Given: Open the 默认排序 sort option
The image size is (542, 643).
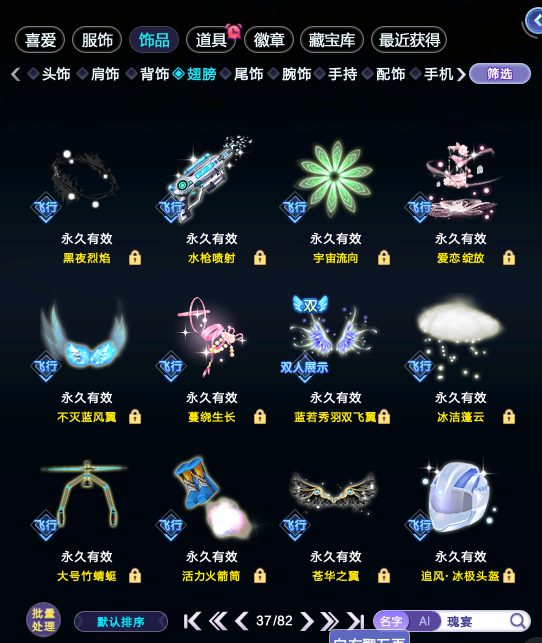Looking at the screenshot, I should (x=121, y=622).
